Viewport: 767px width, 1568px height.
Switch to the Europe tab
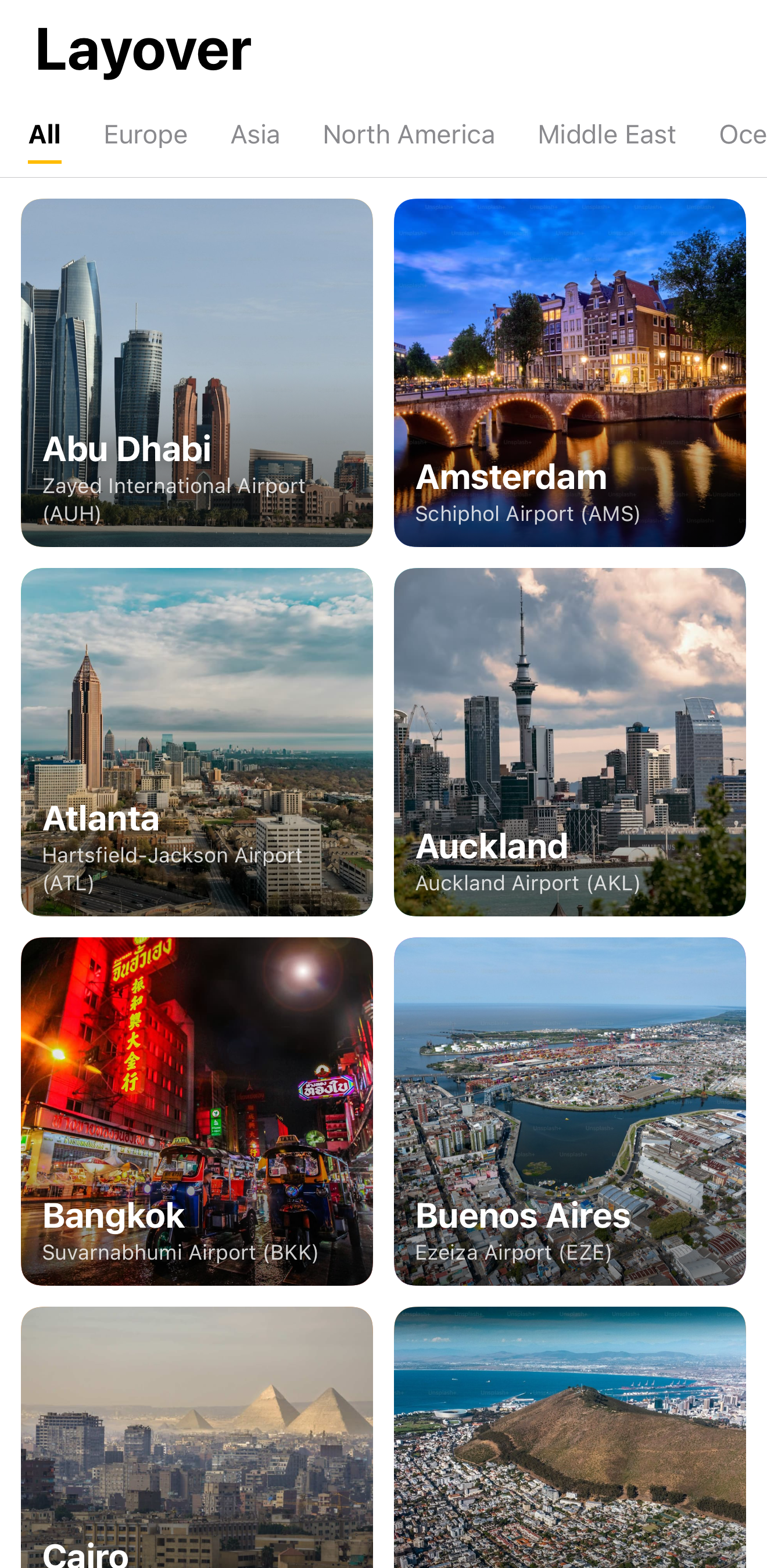(x=146, y=135)
